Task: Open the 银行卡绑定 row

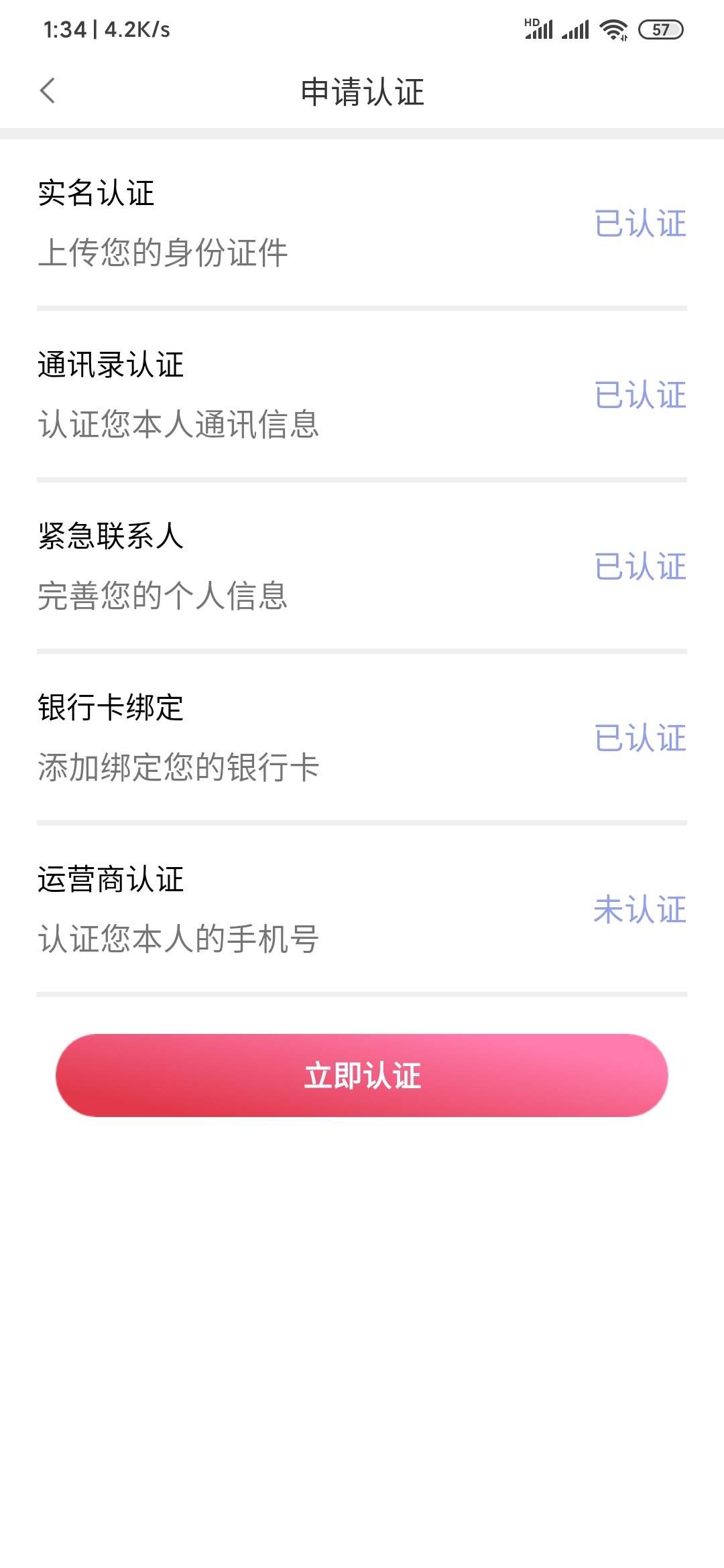Action: [x=362, y=738]
